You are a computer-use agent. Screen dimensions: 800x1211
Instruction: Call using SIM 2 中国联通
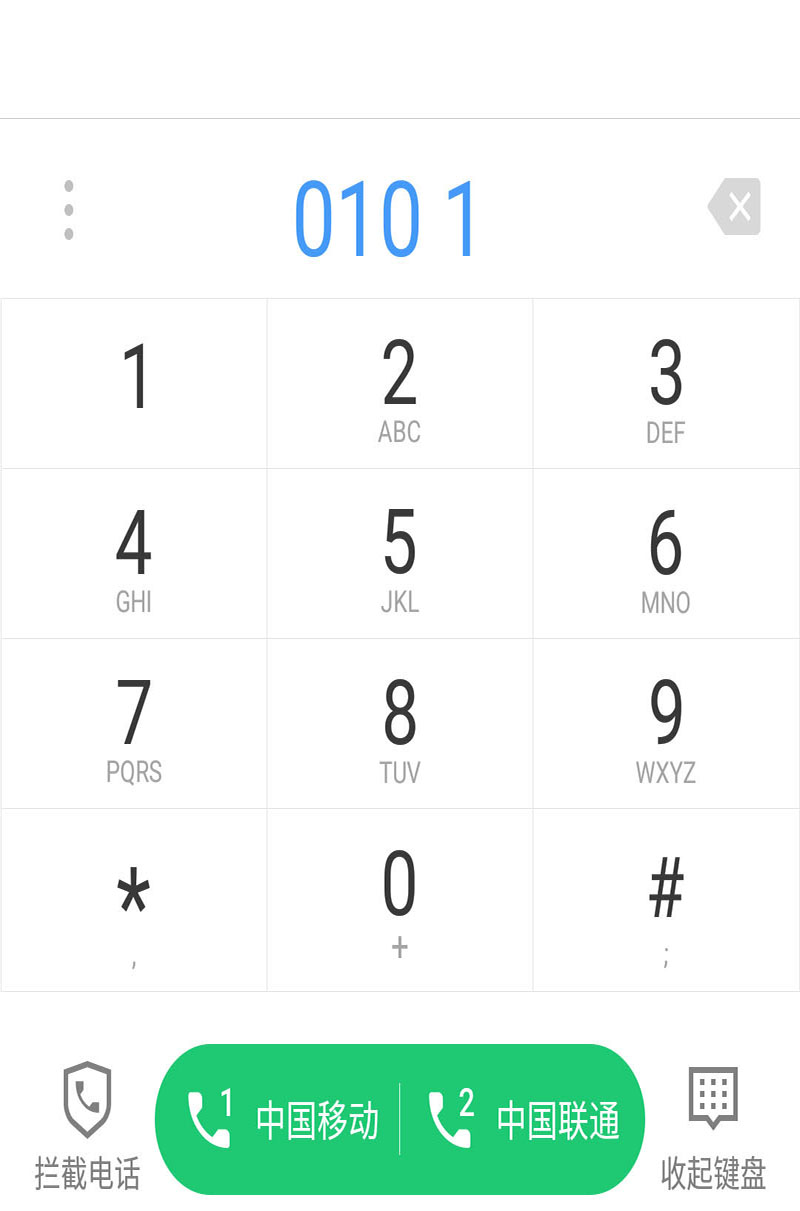click(x=523, y=1120)
